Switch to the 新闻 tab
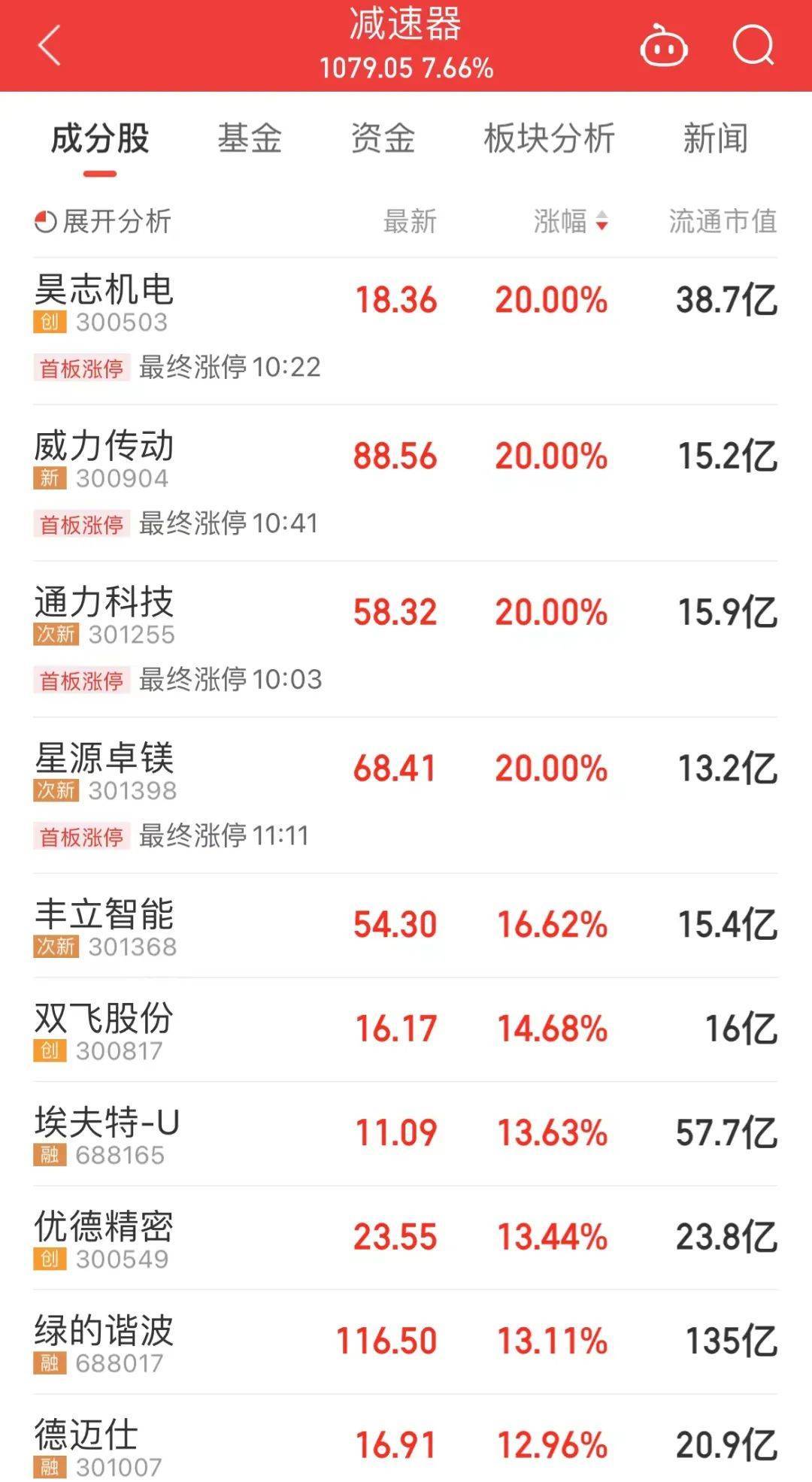Screen dimensions: 812x1482 click(x=715, y=139)
